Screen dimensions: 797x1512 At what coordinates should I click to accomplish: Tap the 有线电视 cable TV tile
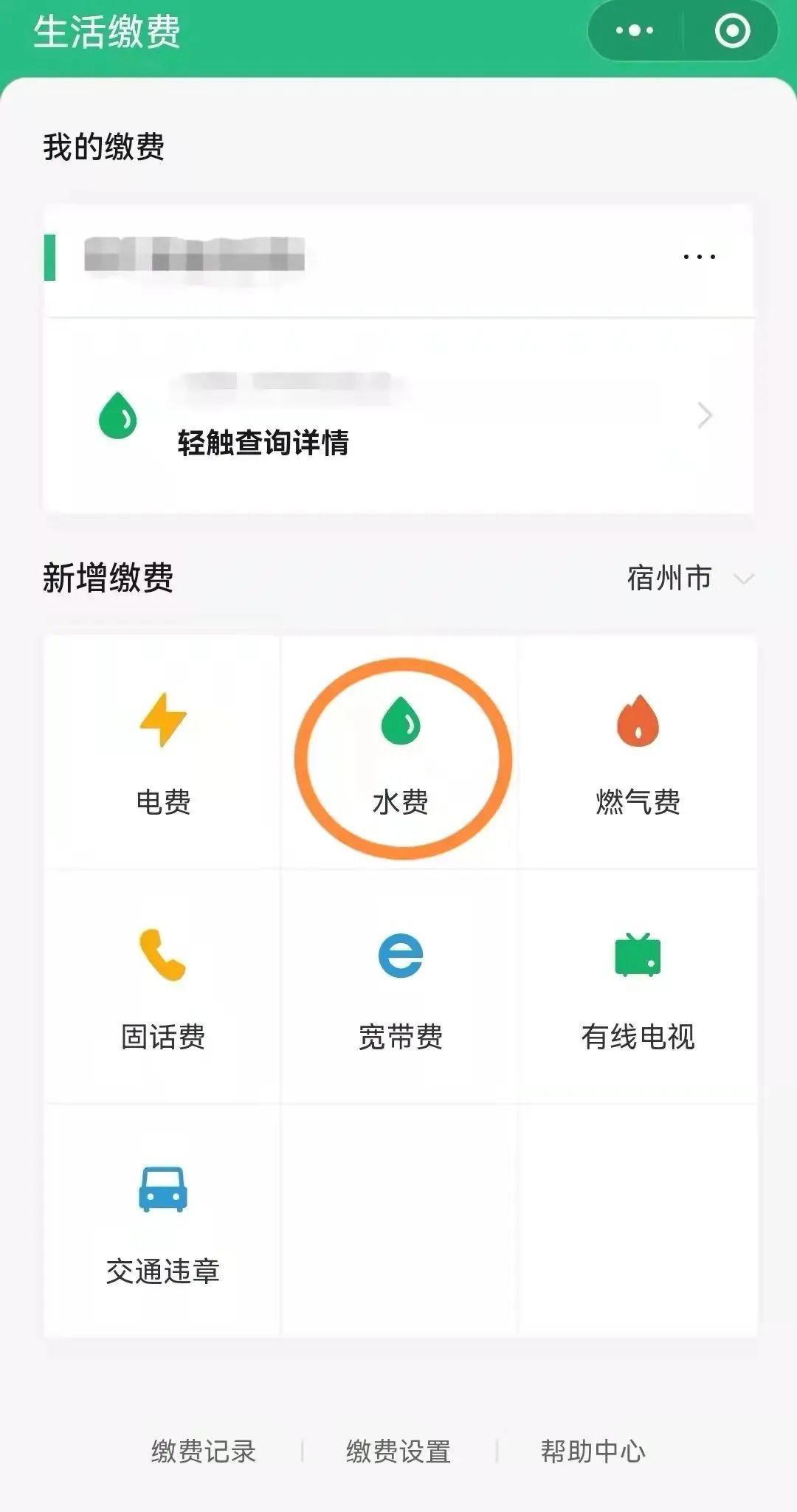[x=638, y=987]
